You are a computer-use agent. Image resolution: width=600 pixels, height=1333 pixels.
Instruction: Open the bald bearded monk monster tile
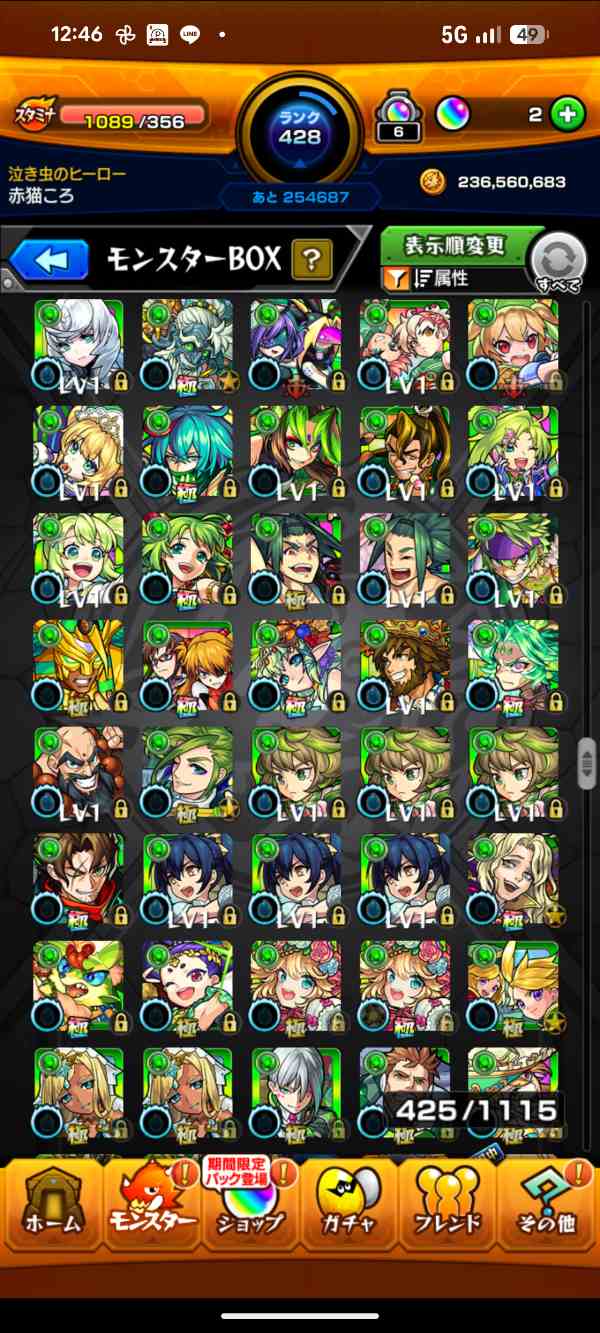(x=79, y=773)
